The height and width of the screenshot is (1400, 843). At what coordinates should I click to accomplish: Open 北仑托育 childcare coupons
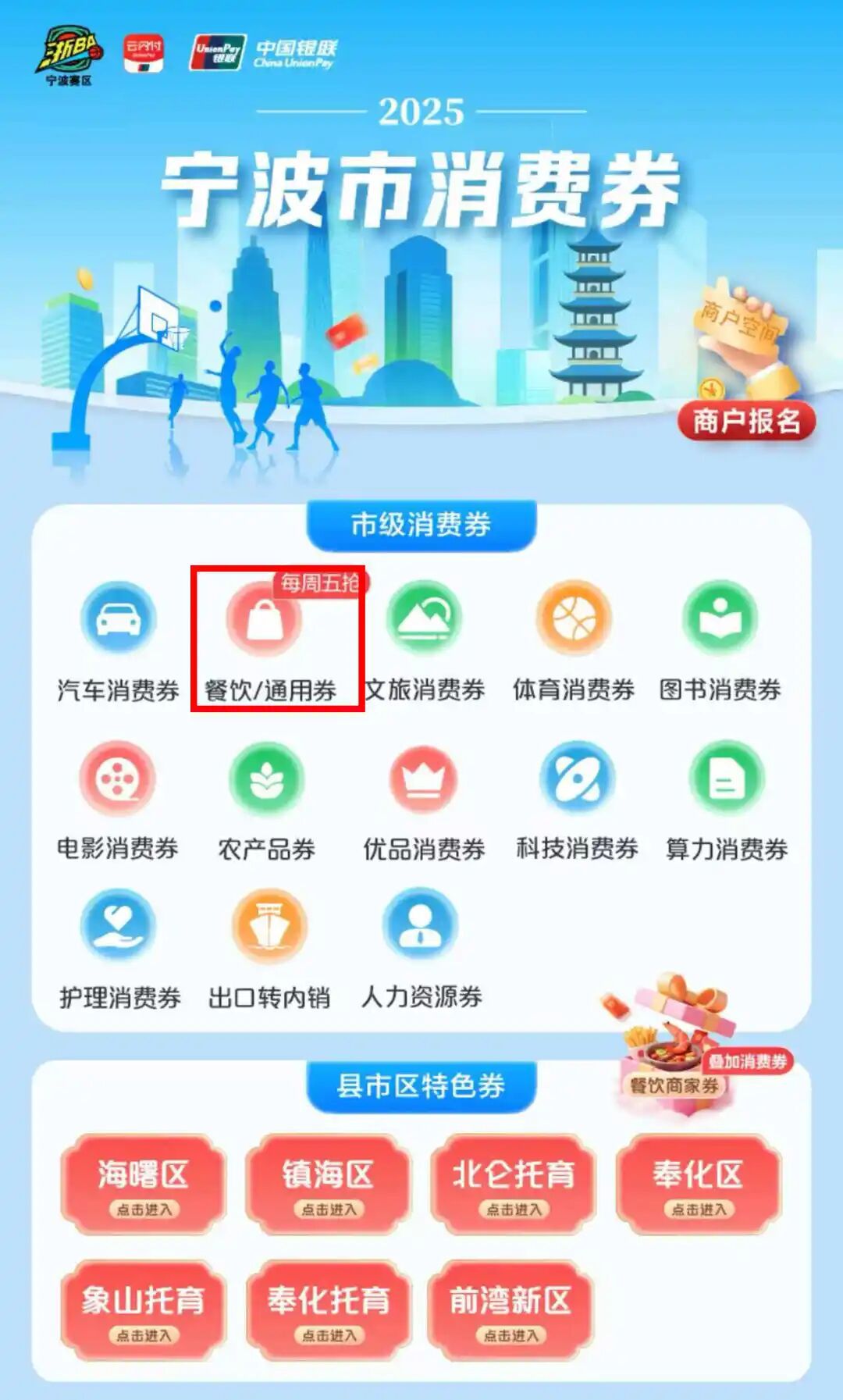click(x=514, y=1184)
